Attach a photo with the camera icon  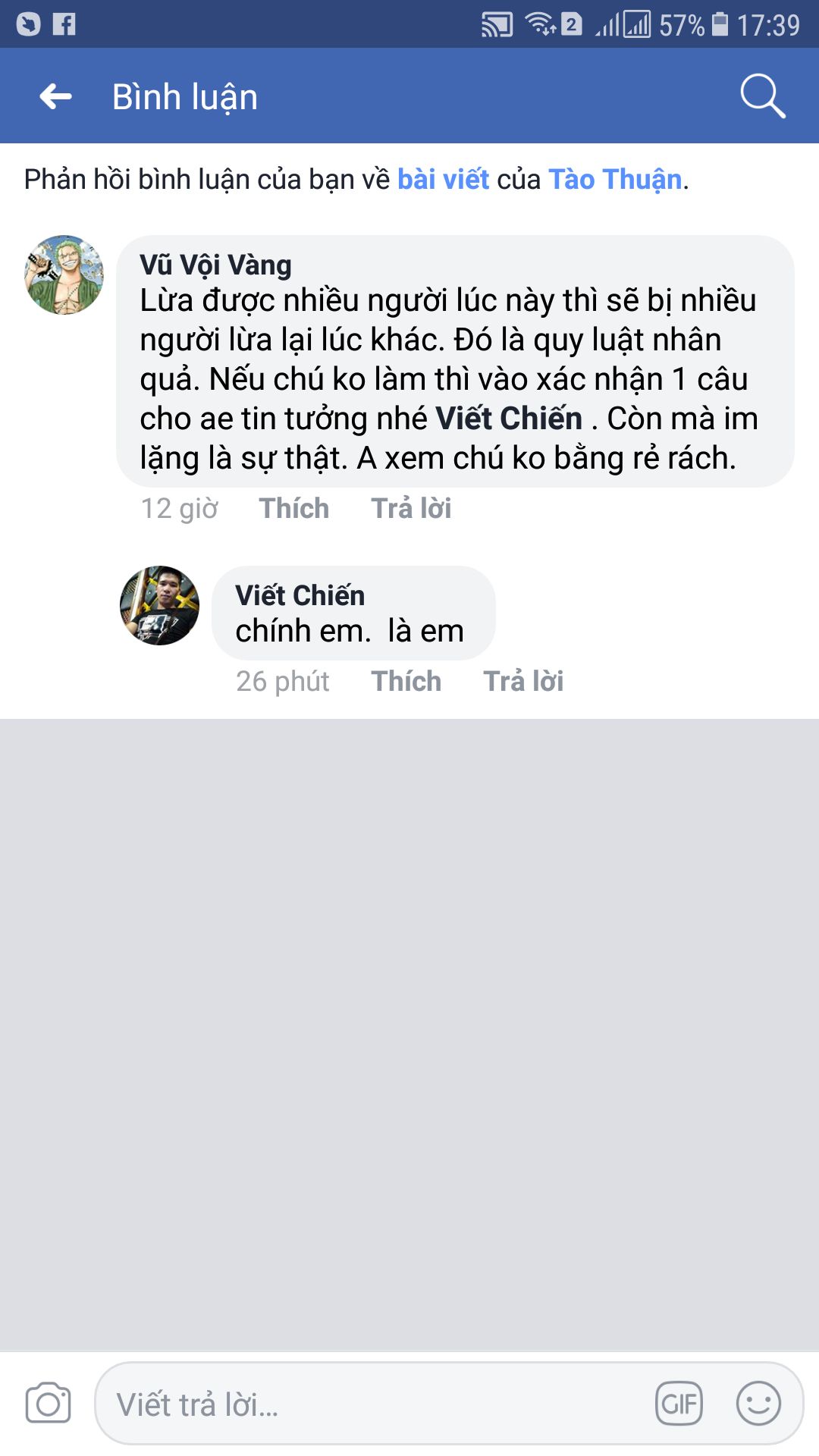tap(48, 1403)
